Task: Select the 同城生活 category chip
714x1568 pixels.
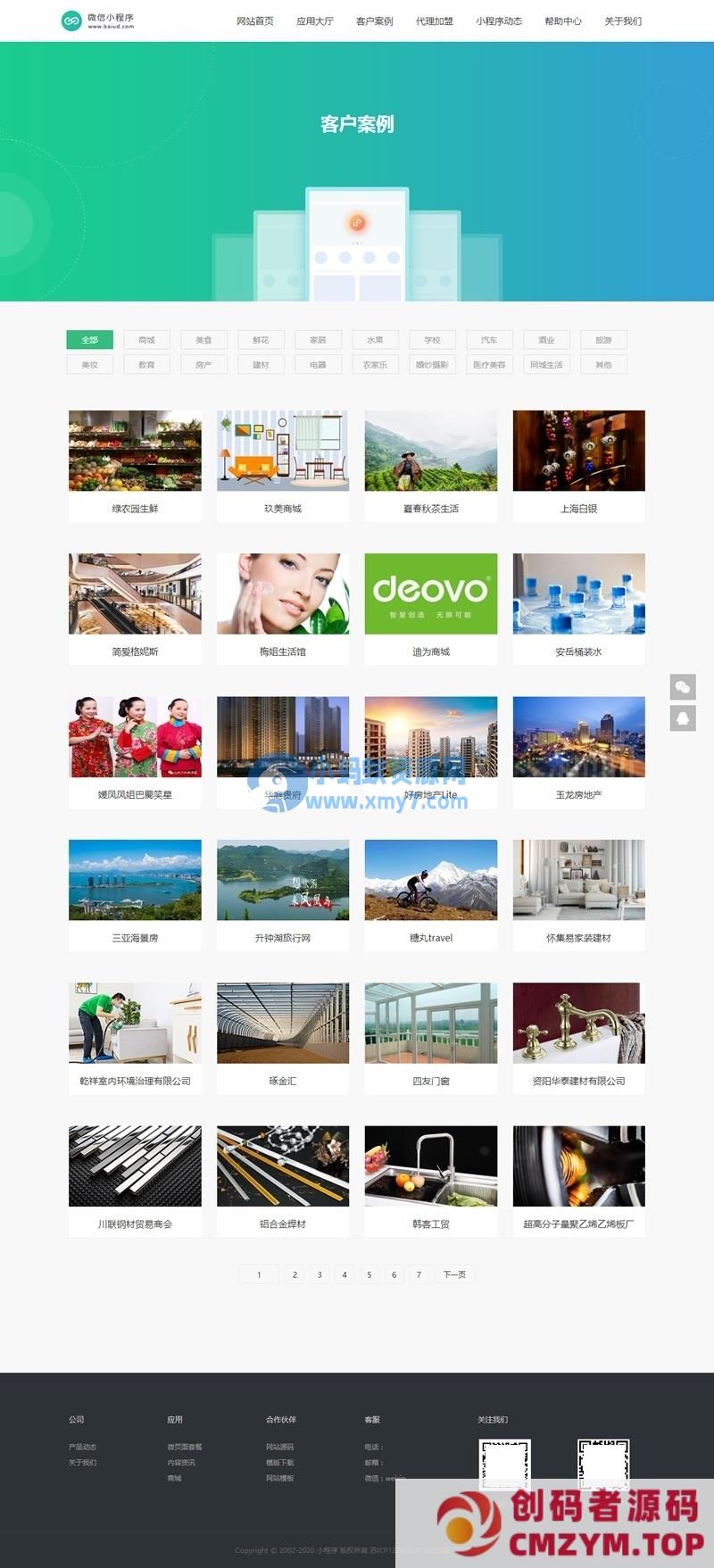Action: click(546, 364)
